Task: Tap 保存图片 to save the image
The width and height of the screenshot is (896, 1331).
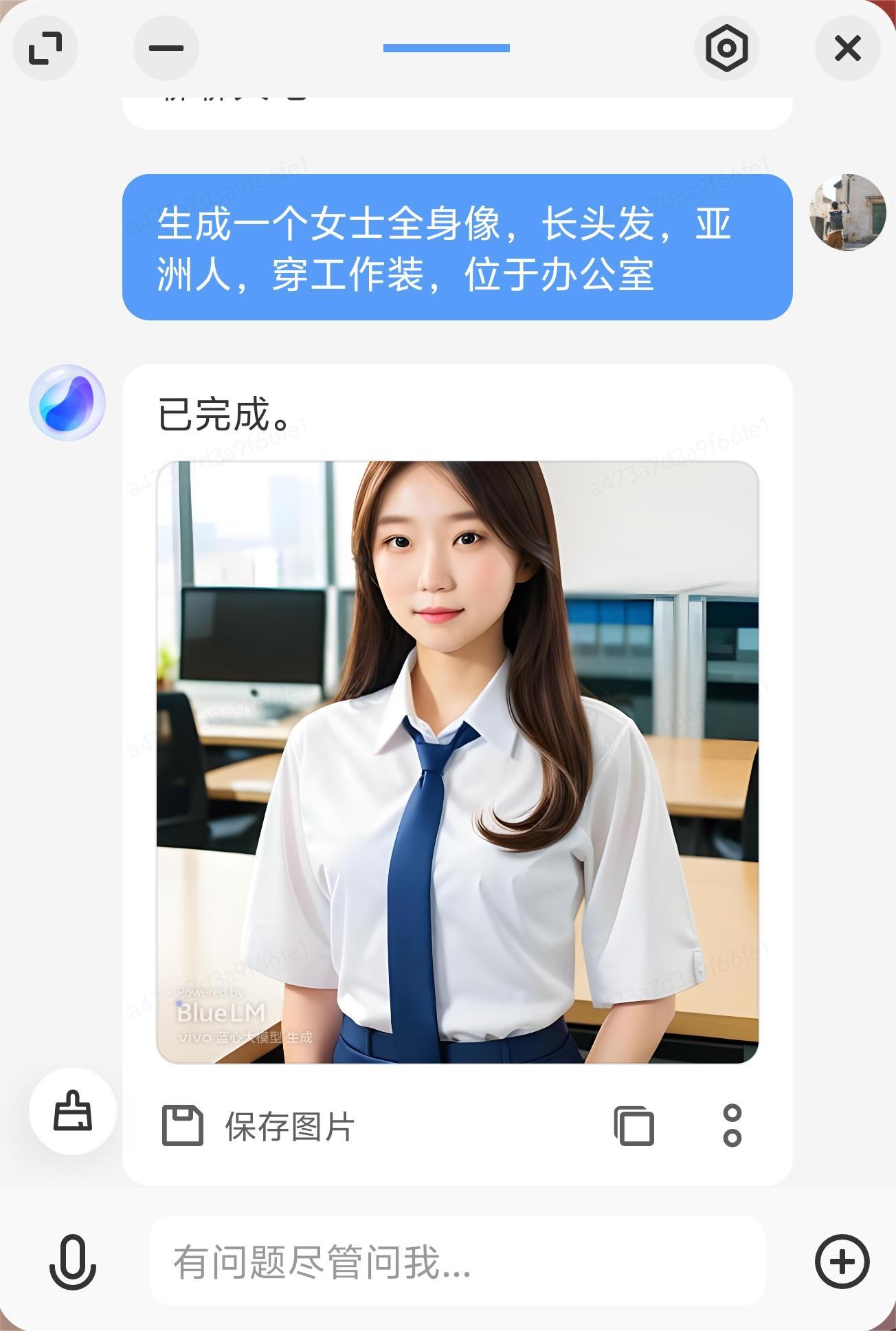Action: coord(258,1126)
